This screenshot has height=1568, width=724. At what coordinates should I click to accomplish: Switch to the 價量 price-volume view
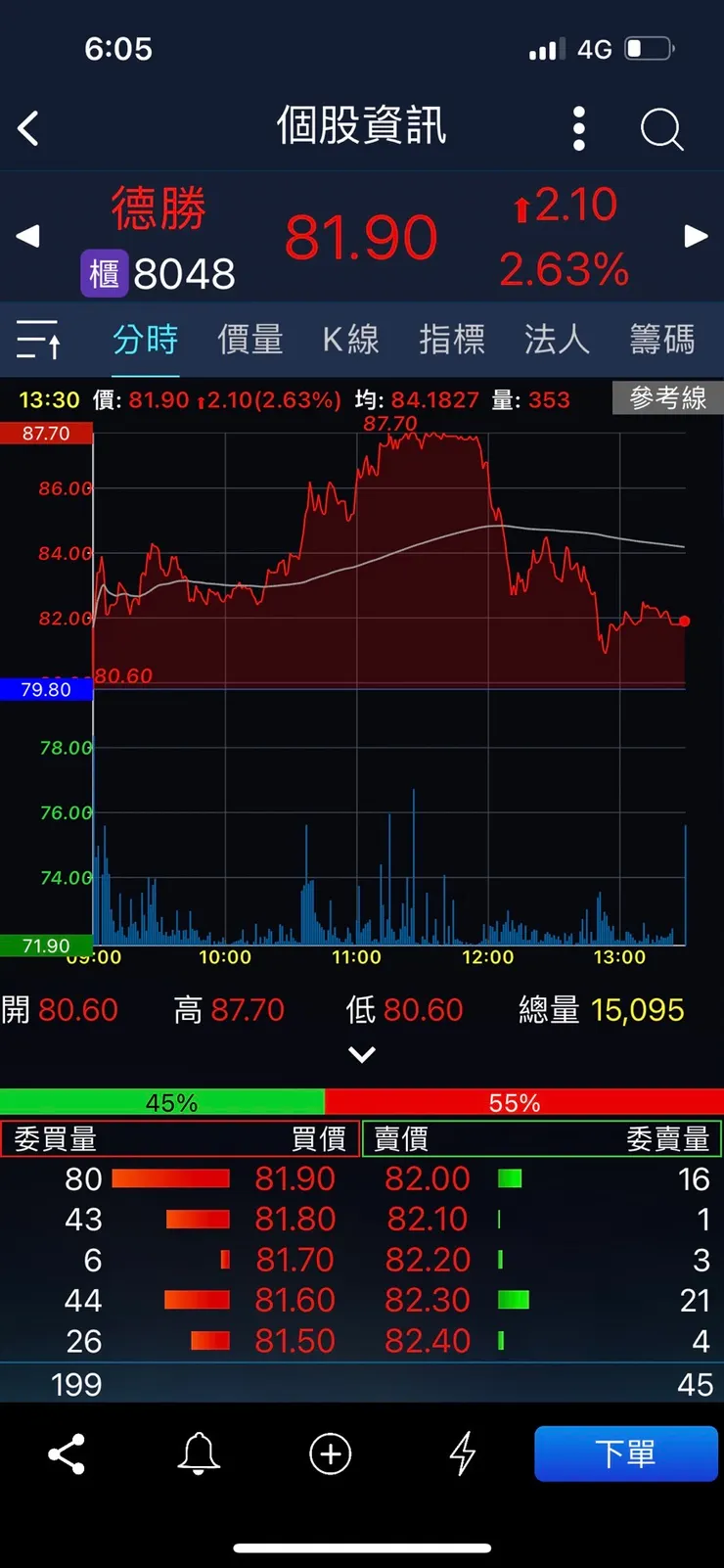(249, 339)
